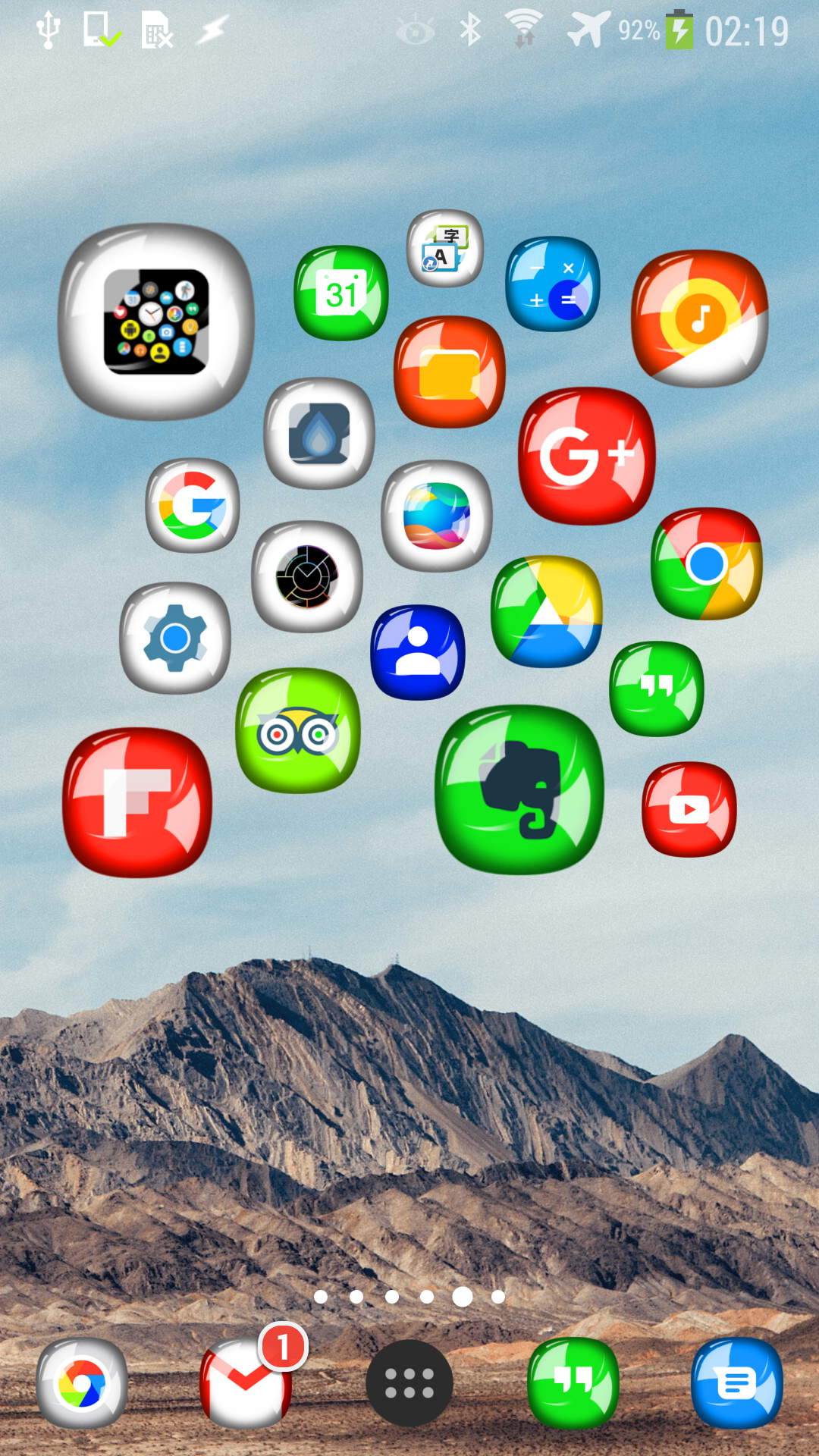Screen dimensions: 819x1456
Task: Open the Contacts app
Action: point(418,652)
